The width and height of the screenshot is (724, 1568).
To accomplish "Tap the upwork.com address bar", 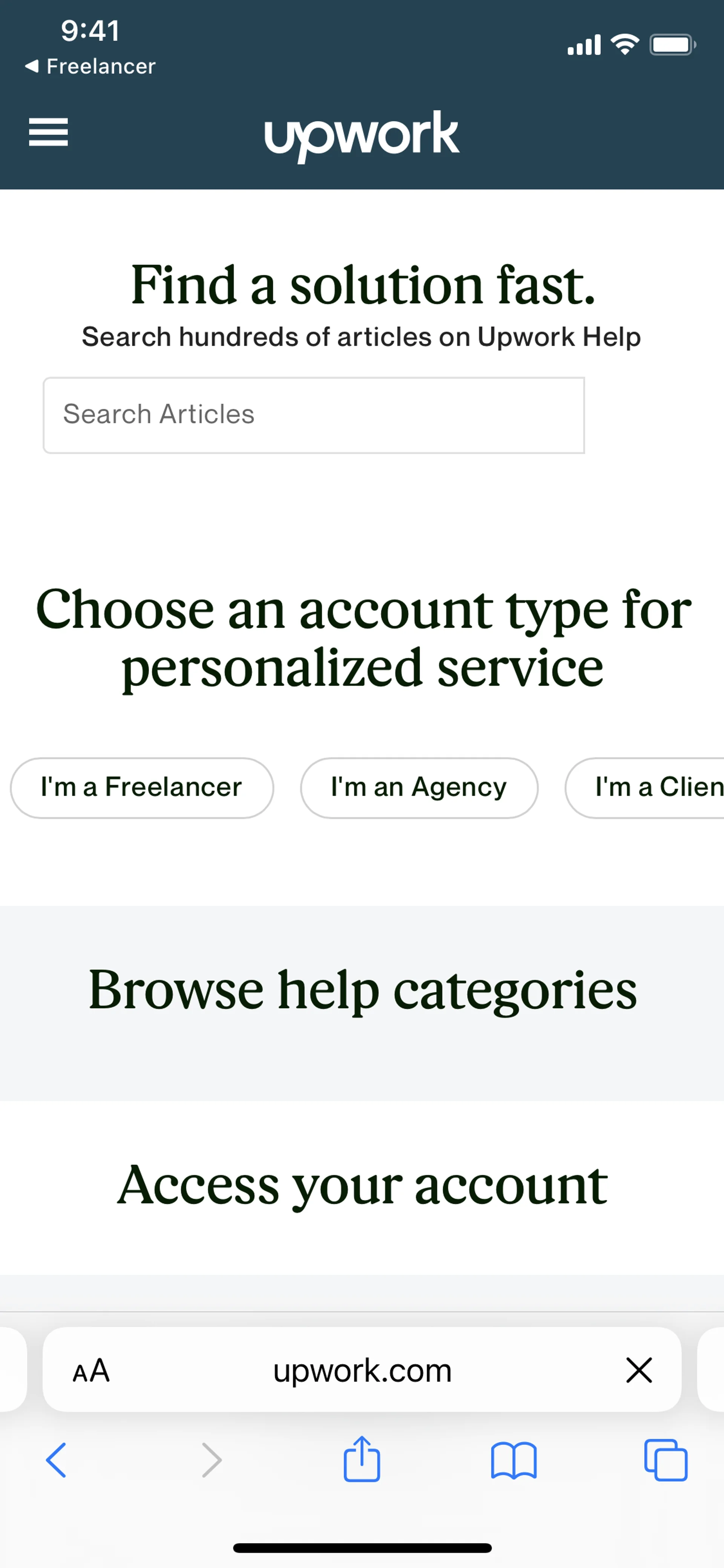I will coord(362,1371).
